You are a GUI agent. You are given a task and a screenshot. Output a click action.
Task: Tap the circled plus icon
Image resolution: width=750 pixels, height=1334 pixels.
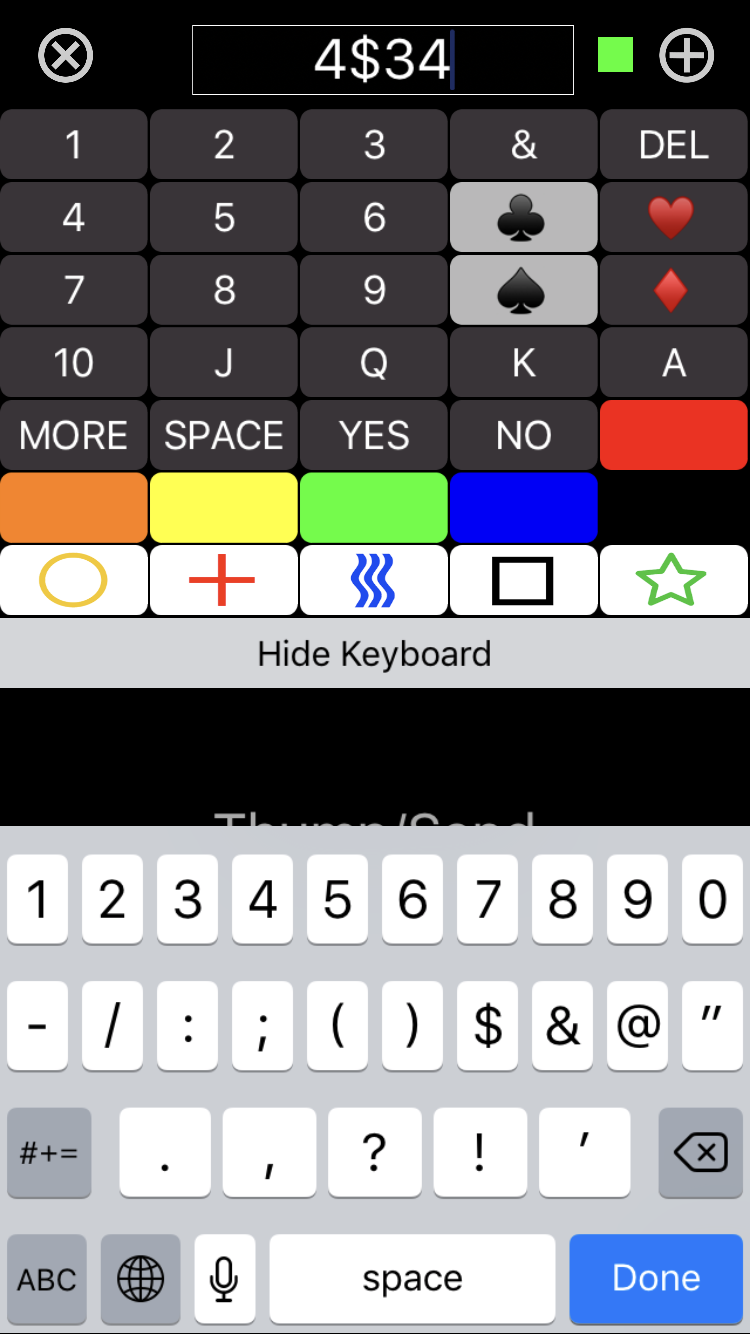tap(687, 56)
